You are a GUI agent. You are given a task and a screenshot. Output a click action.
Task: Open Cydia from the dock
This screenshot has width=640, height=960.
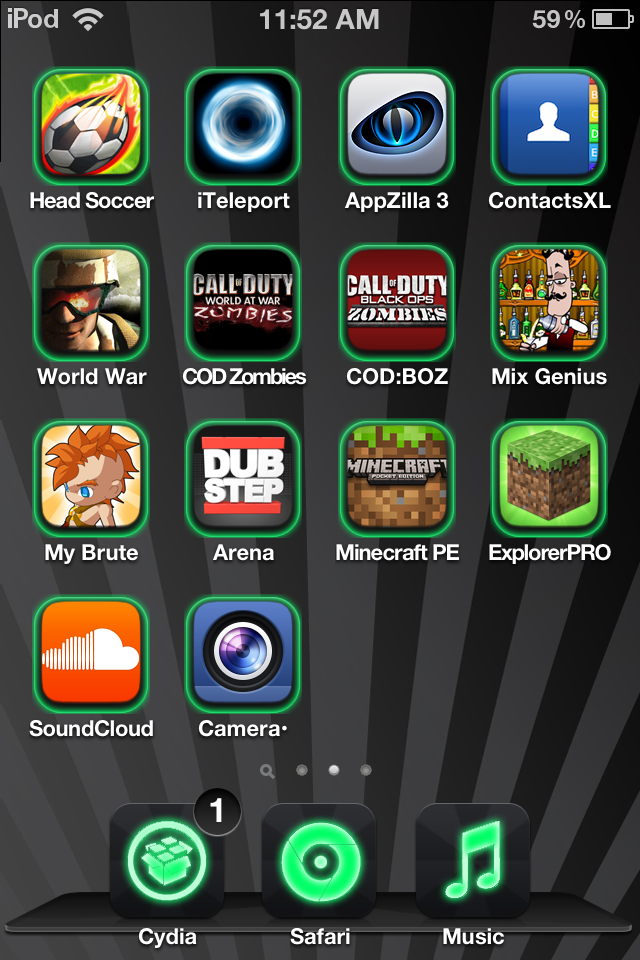pos(167,860)
